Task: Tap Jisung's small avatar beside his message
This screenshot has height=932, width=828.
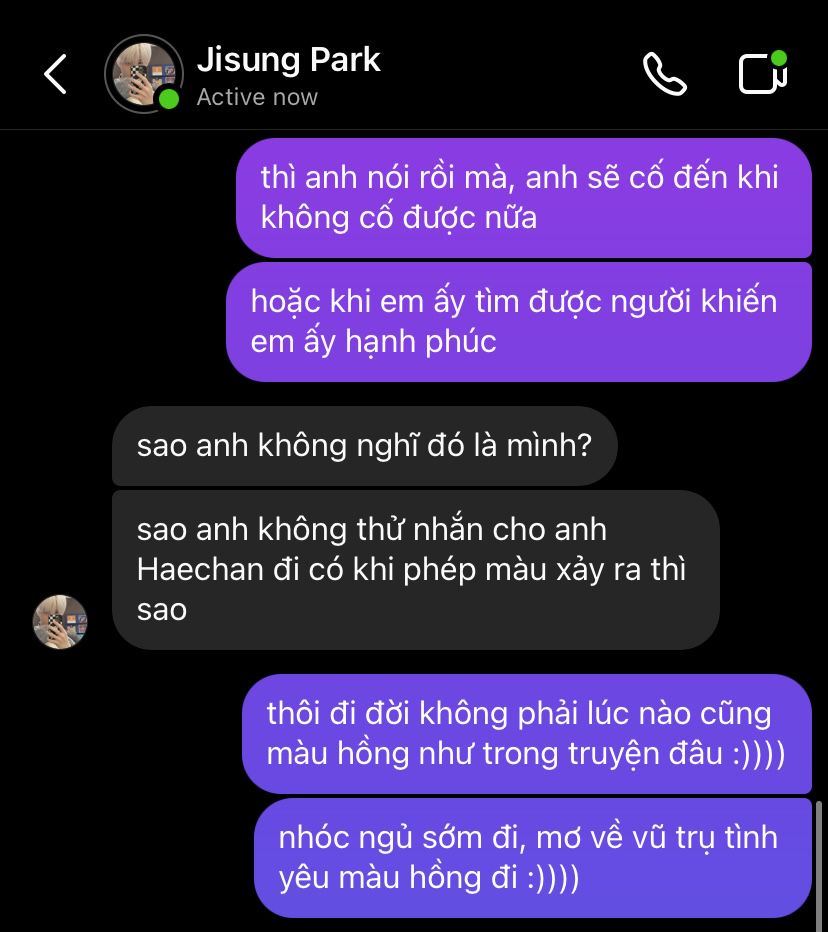Action: 60,621
